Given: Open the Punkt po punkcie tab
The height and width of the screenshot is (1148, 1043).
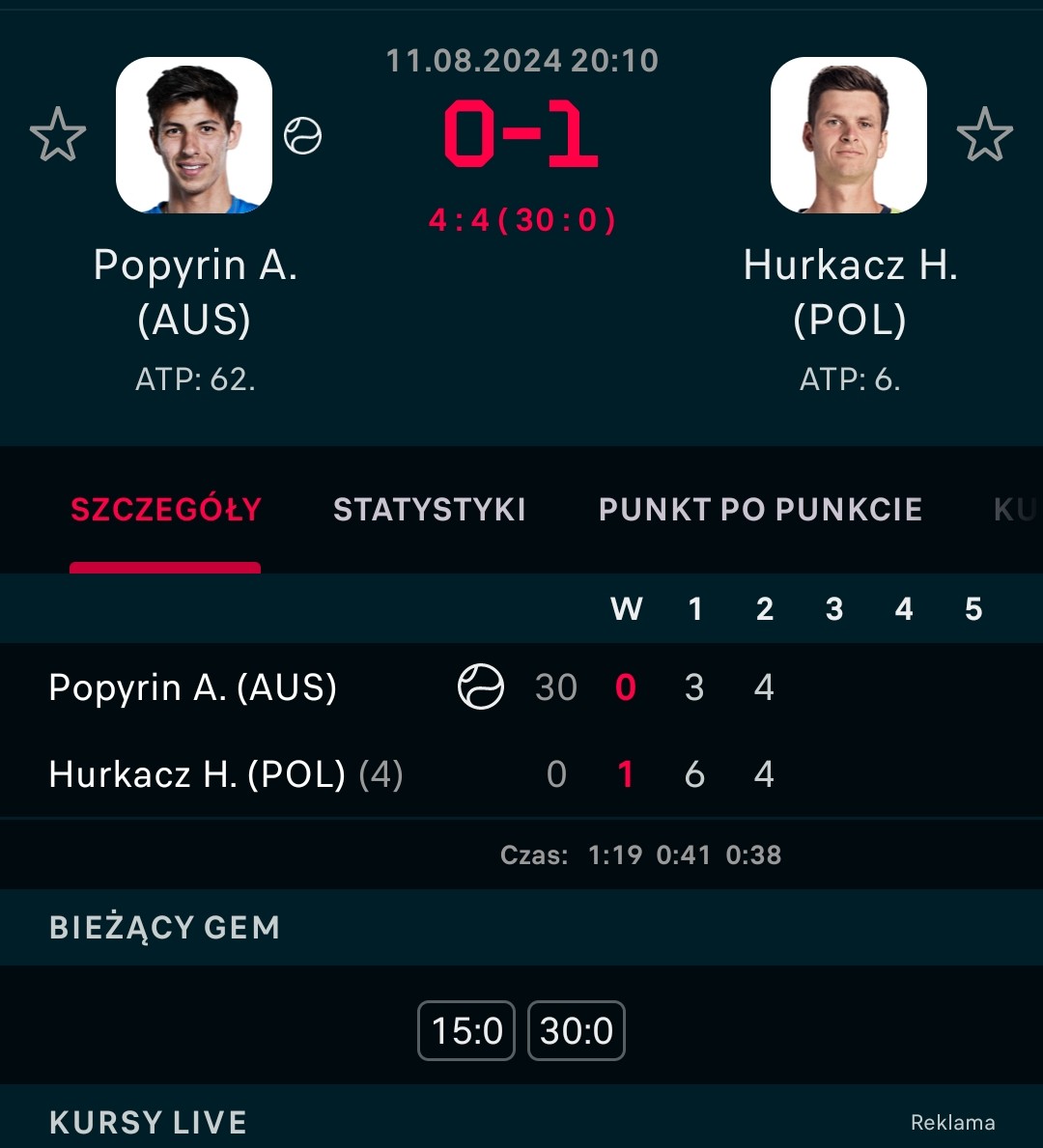Looking at the screenshot, I should tap(760, 510).
